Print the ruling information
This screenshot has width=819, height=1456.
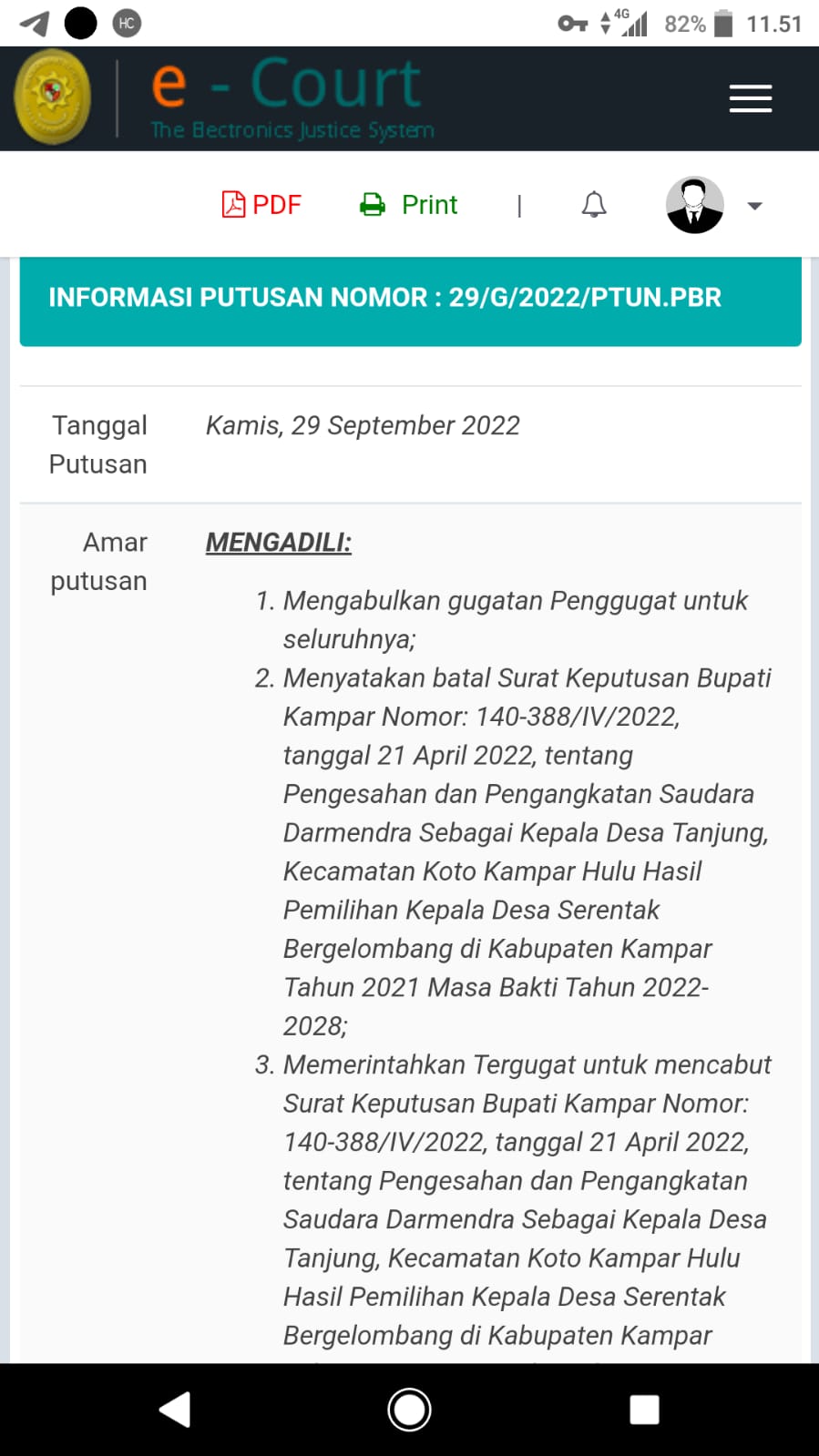(409, 205)
